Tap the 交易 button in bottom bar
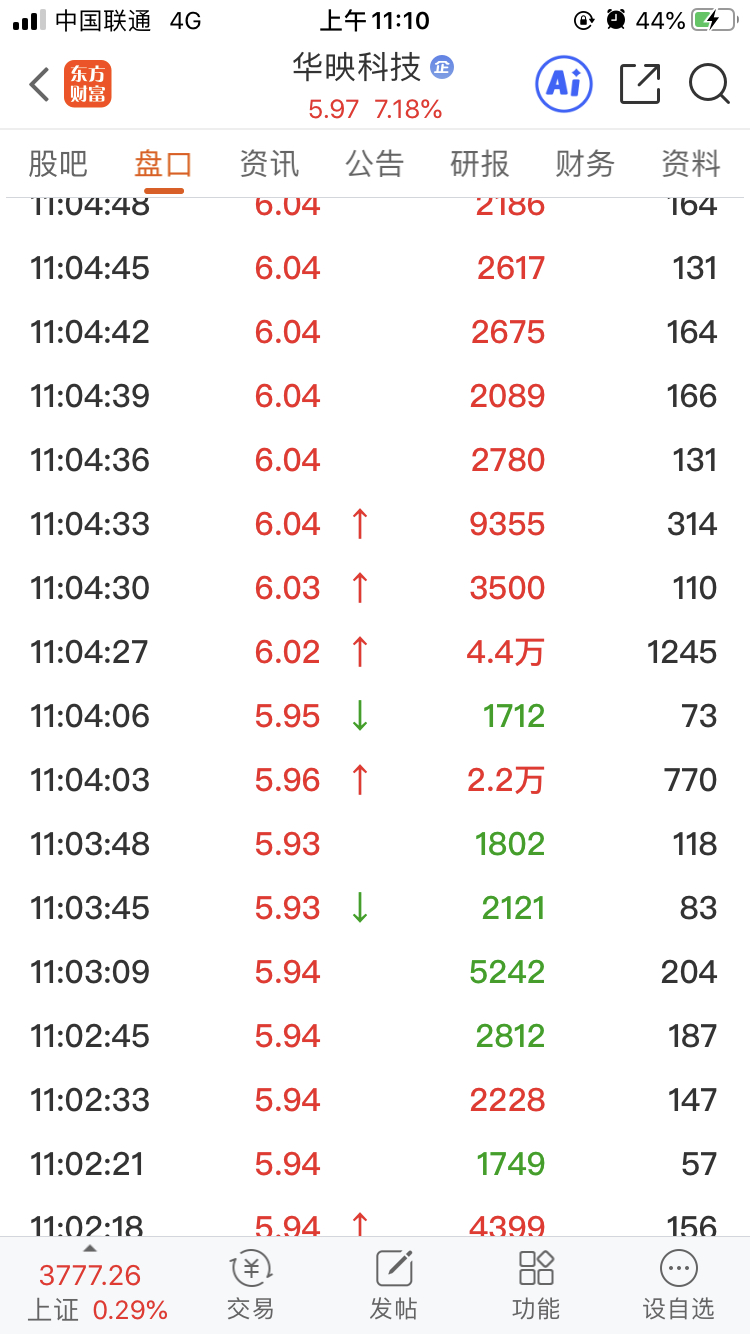 pos(250,1286)
